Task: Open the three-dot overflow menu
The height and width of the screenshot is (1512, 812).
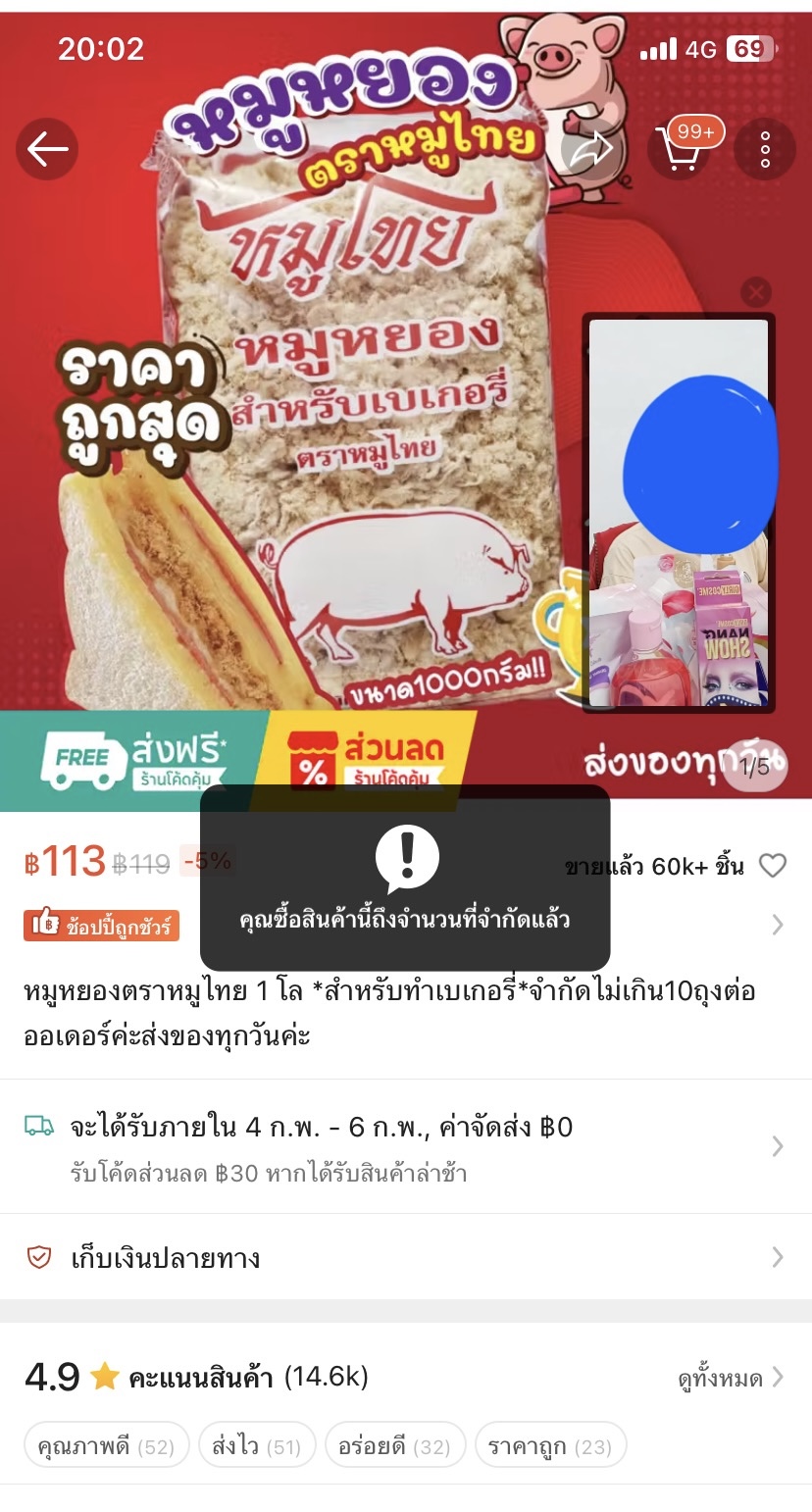Action: 765,149
